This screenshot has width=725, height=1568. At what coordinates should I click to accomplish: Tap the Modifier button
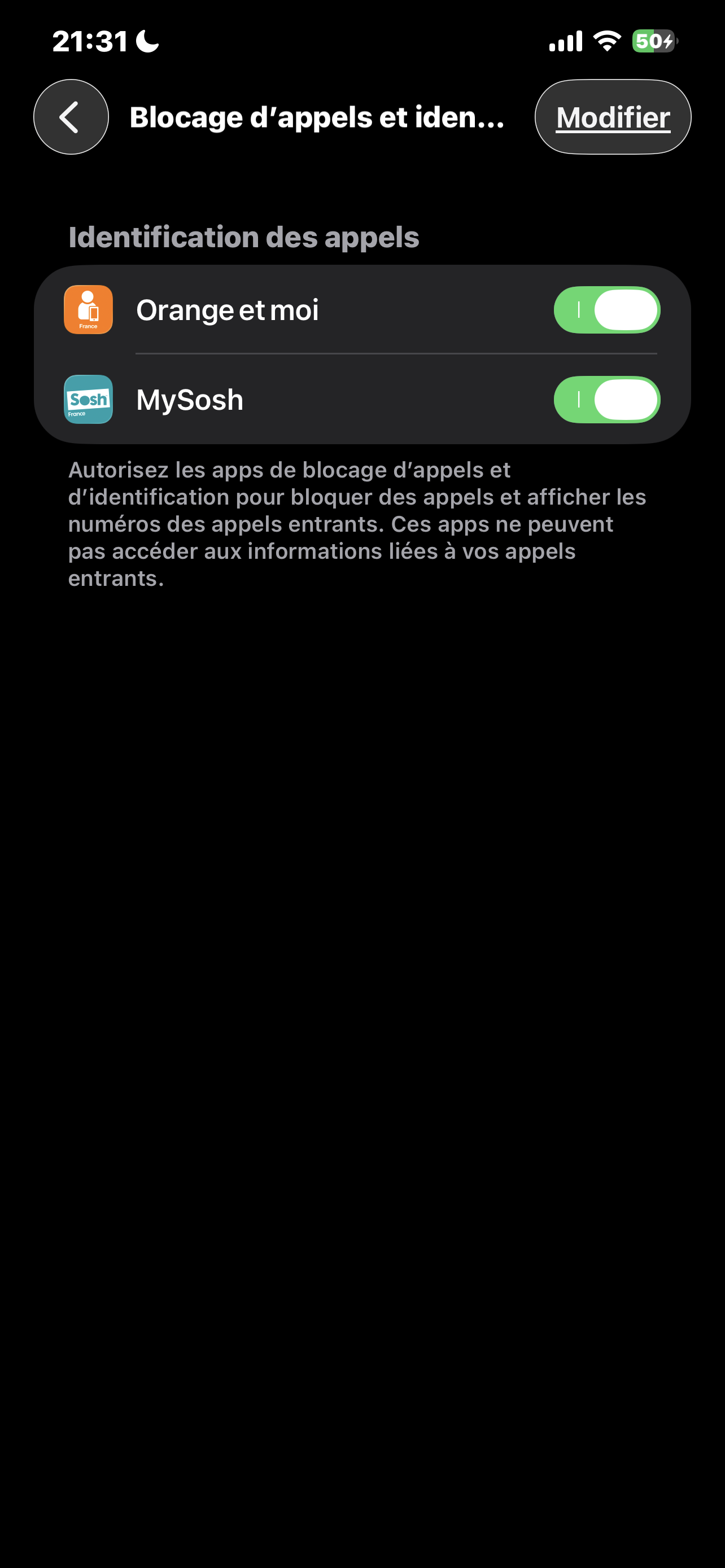coord(613,117)
